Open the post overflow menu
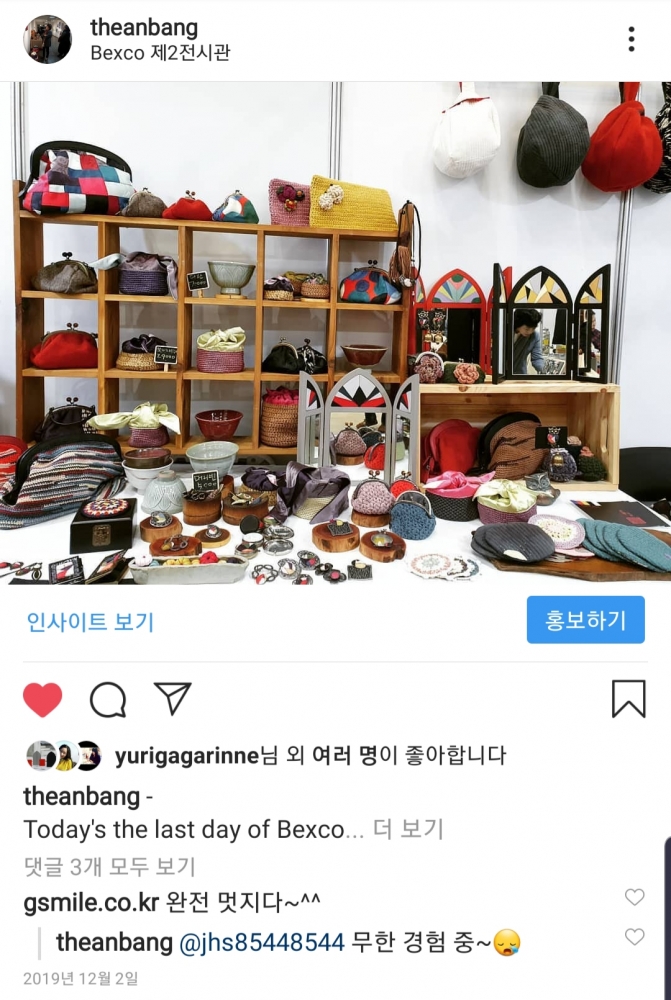This screenshot has height=1000, width=671. point(631,40)
